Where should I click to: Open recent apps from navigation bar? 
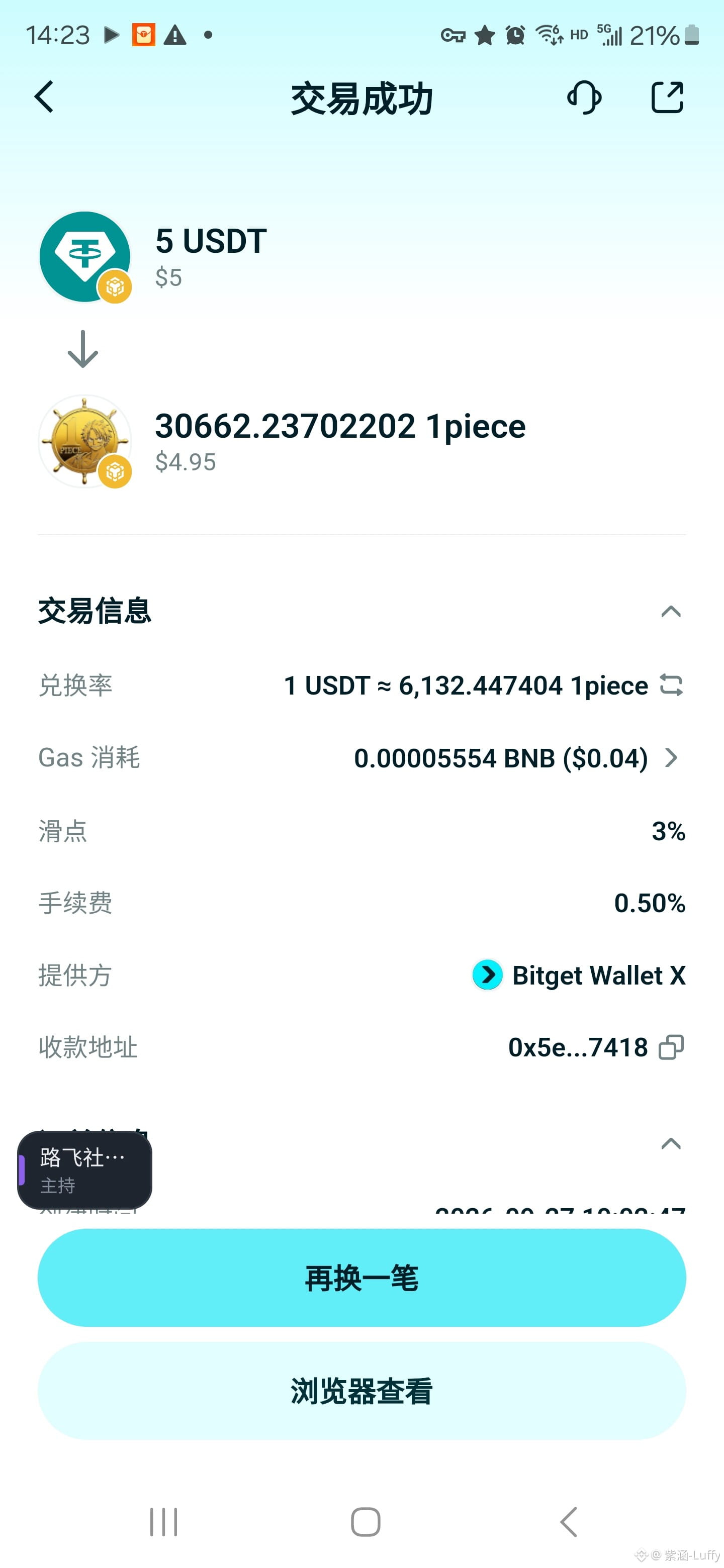[163, 1522]
